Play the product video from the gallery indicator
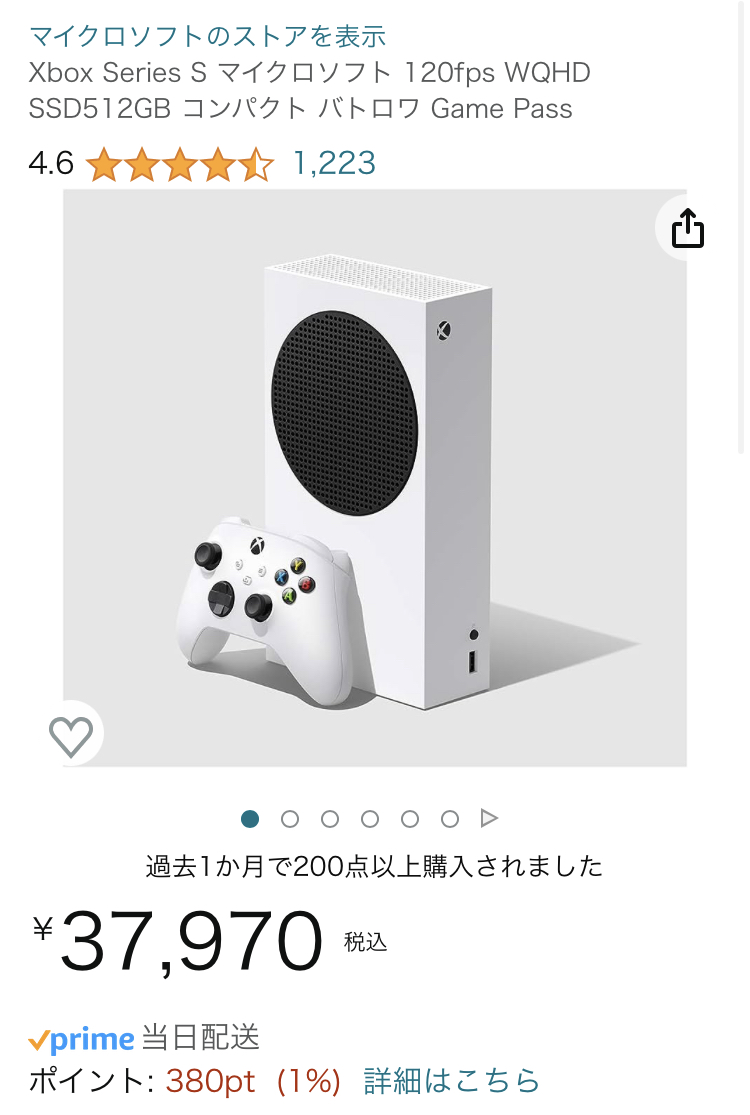This screenshot has height=1115, width=750. click(x=489, y=818)
